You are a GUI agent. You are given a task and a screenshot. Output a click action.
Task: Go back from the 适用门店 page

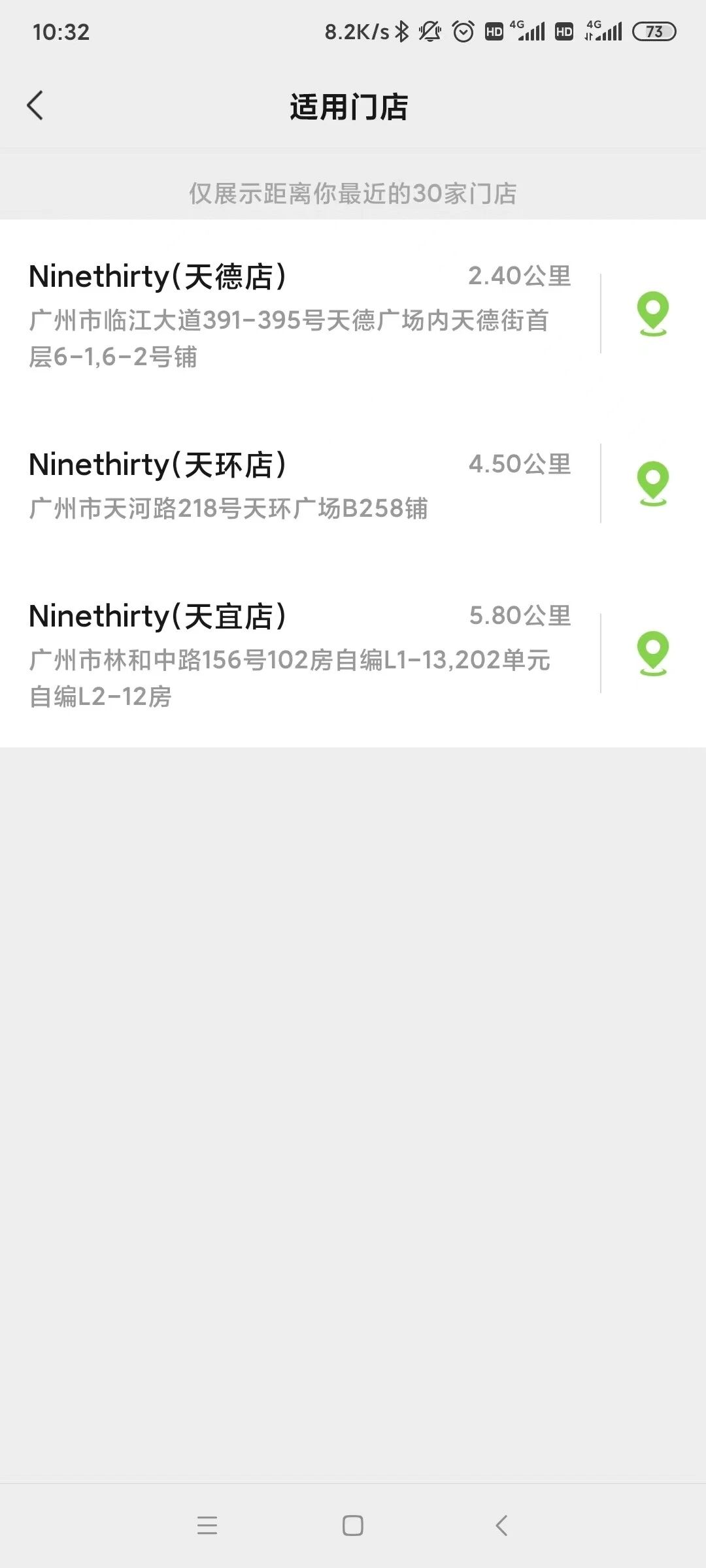[35, 106]
